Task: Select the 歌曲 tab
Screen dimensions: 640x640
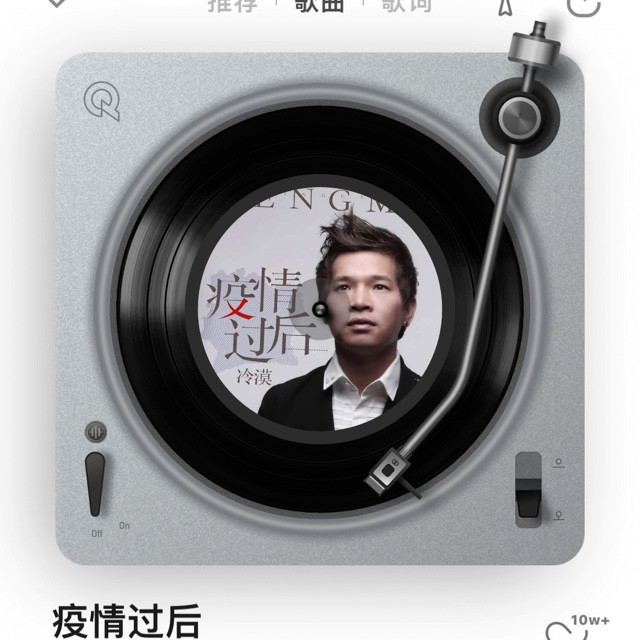Action: (x=320, y=5)
